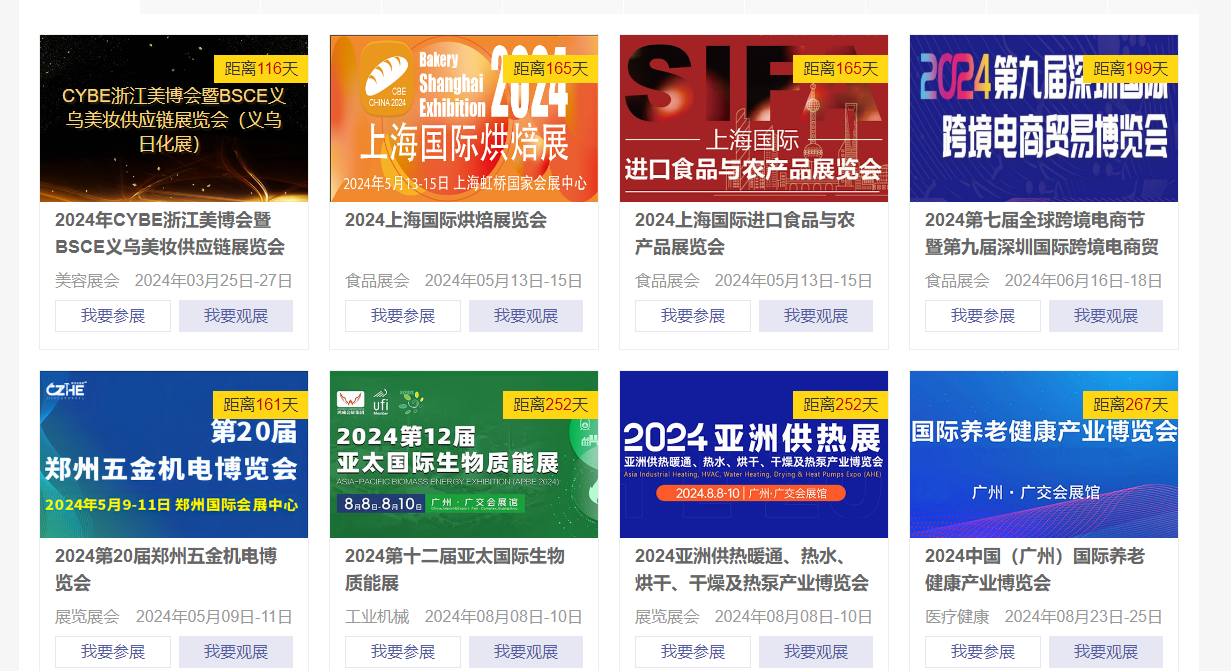Choose 我要参展 for 上海国际进口食品与农产品展览会
Viewport: 1231px width, 671px height.
(x=693, y=316)
